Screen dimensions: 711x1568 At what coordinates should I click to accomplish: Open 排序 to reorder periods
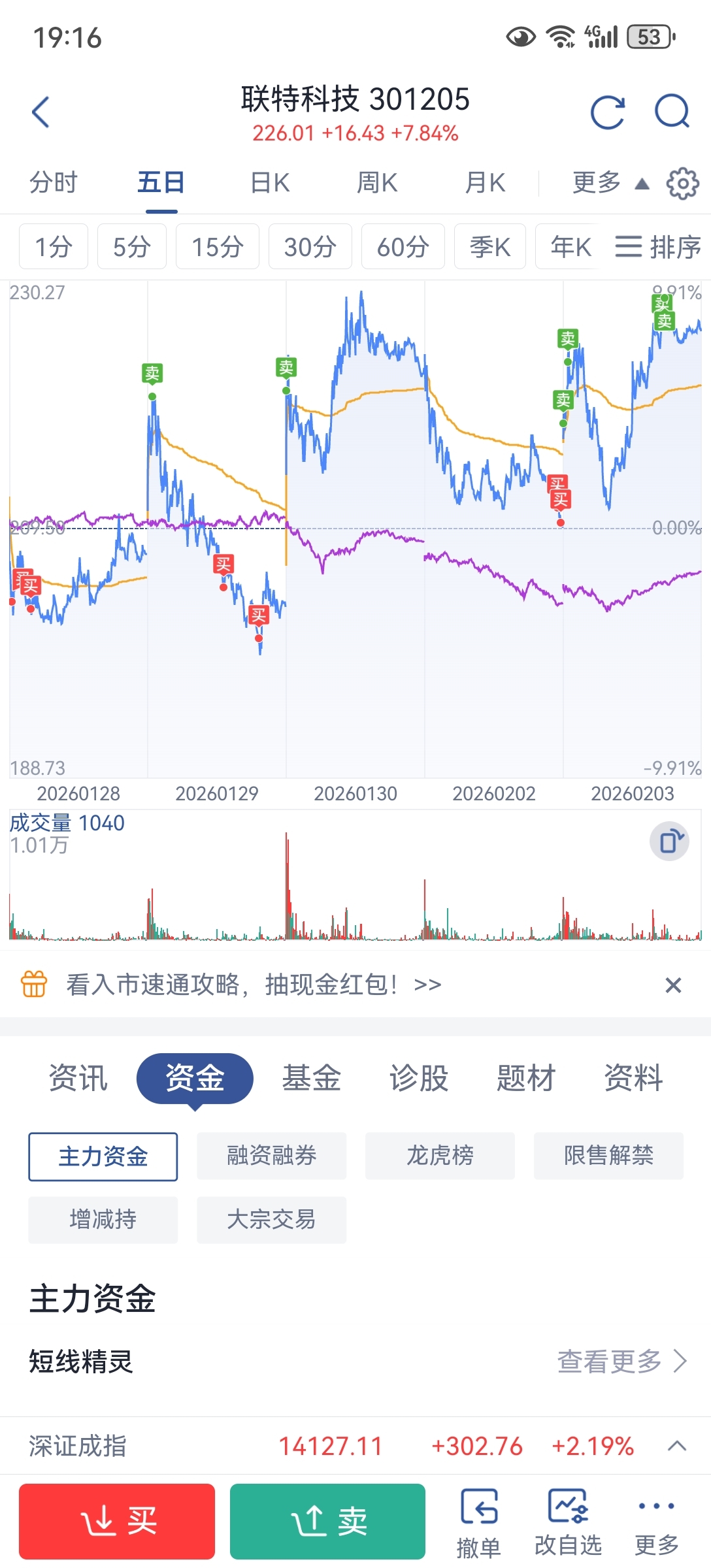pyautogui.click(x=657, y=247)
